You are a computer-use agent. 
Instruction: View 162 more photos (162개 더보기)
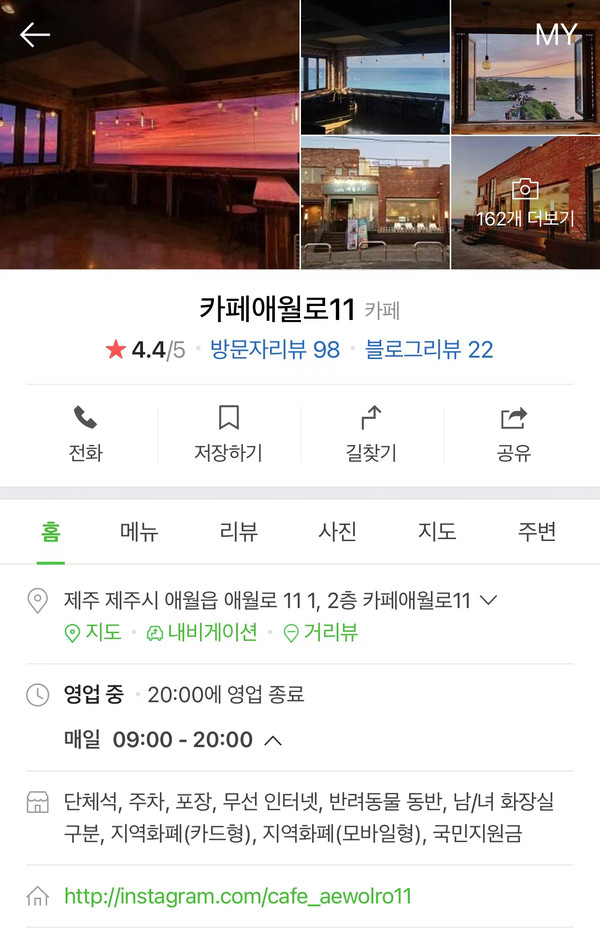coord(525,203)
